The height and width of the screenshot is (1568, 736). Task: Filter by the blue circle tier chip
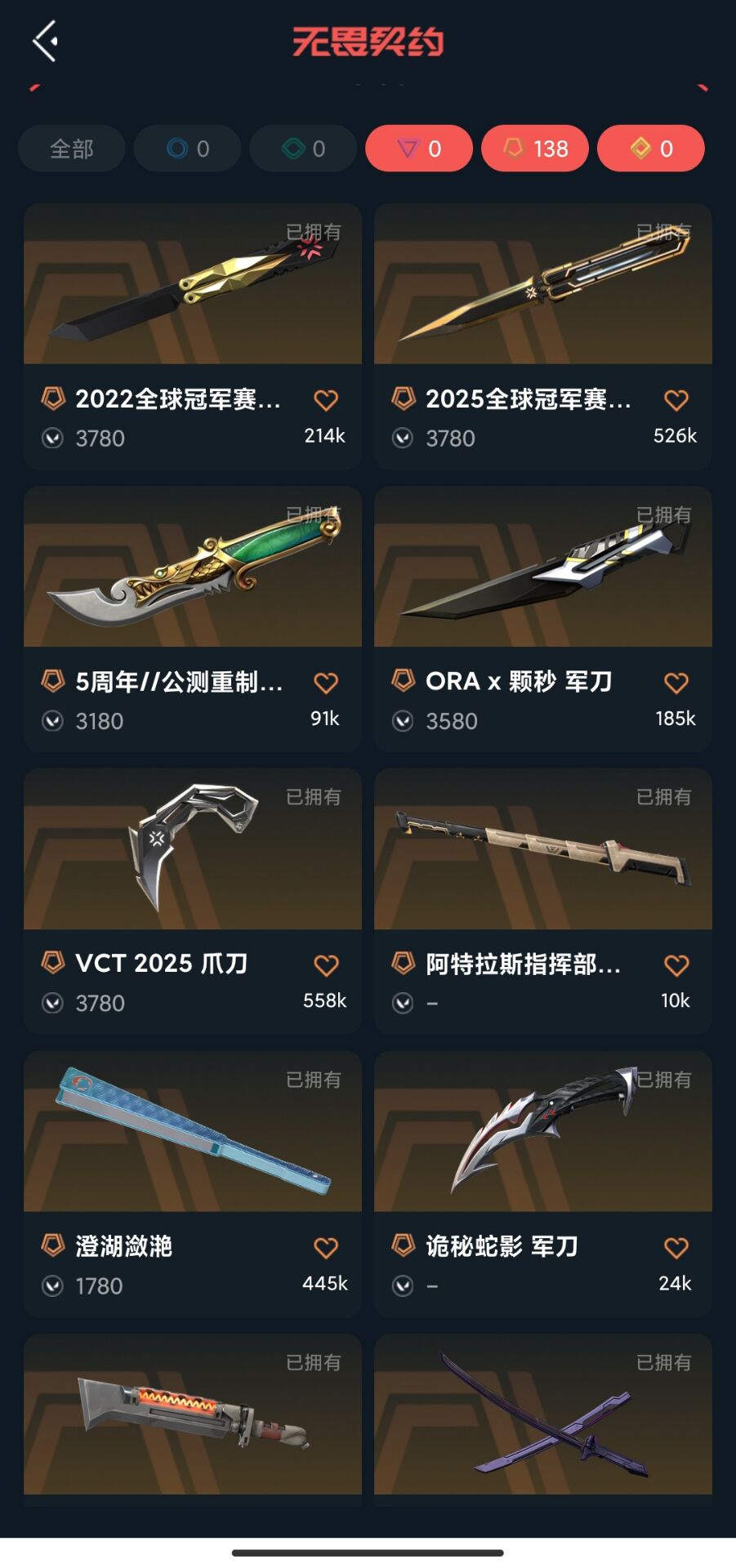(x=188, y=149)
